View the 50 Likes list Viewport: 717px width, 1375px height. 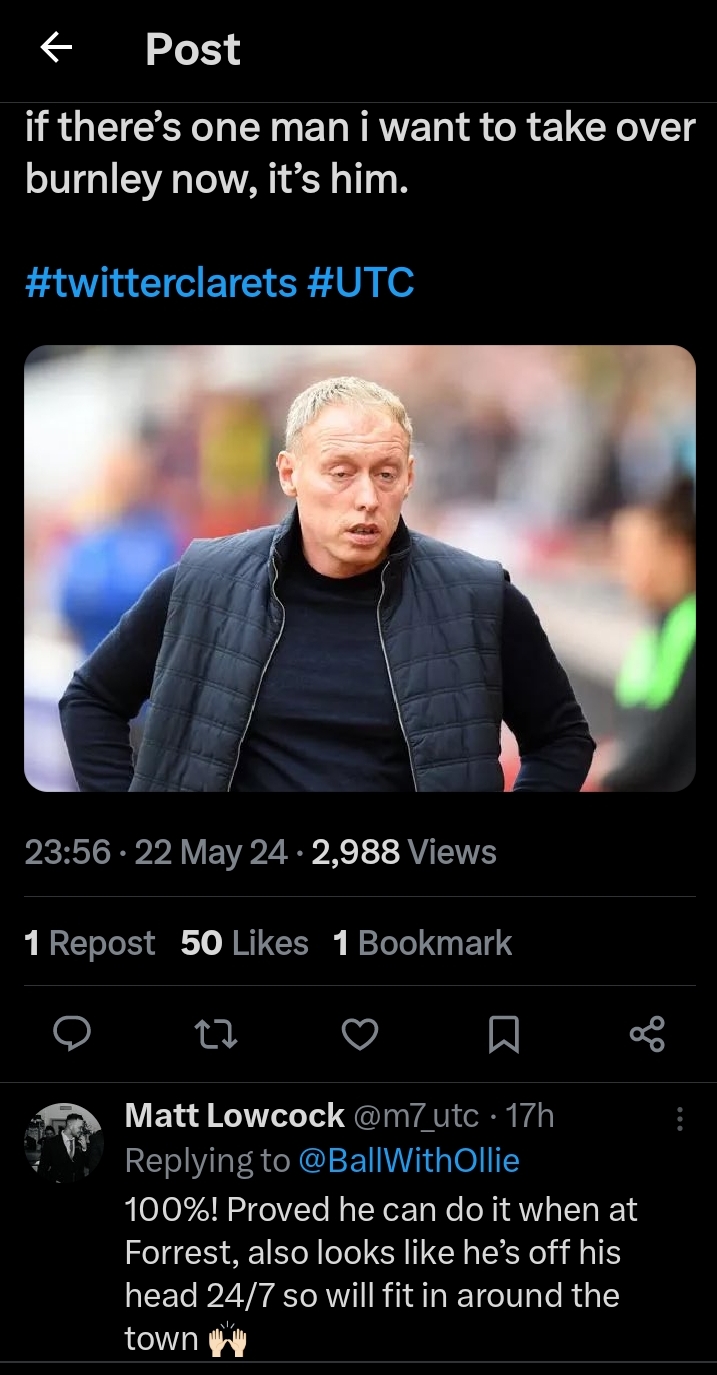coord(245,943)
